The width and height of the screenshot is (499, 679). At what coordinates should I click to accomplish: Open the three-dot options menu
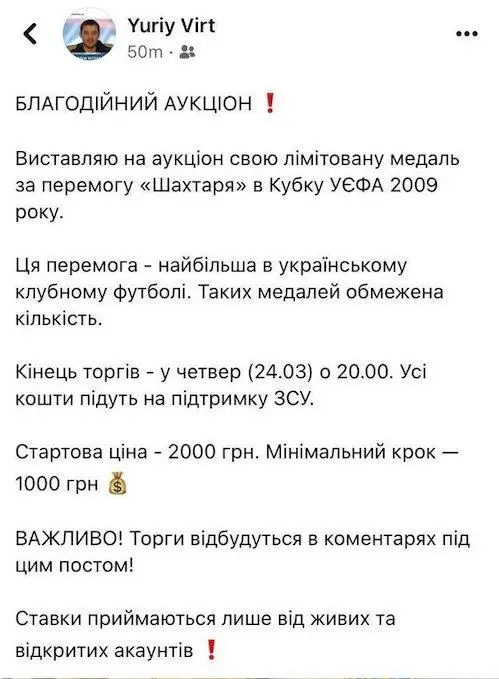[467, 33]
